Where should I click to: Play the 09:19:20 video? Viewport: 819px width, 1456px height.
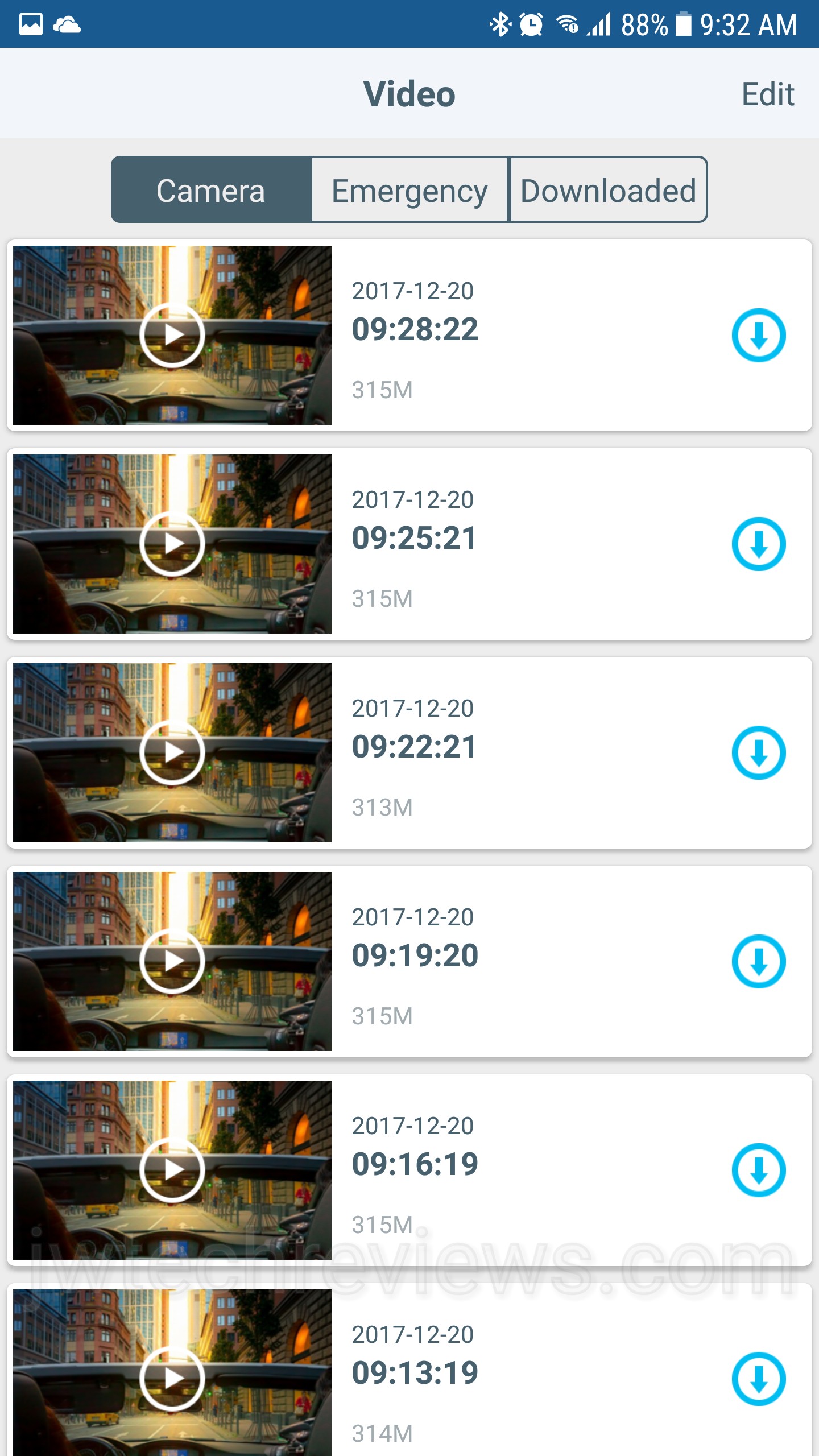[172, 961]
